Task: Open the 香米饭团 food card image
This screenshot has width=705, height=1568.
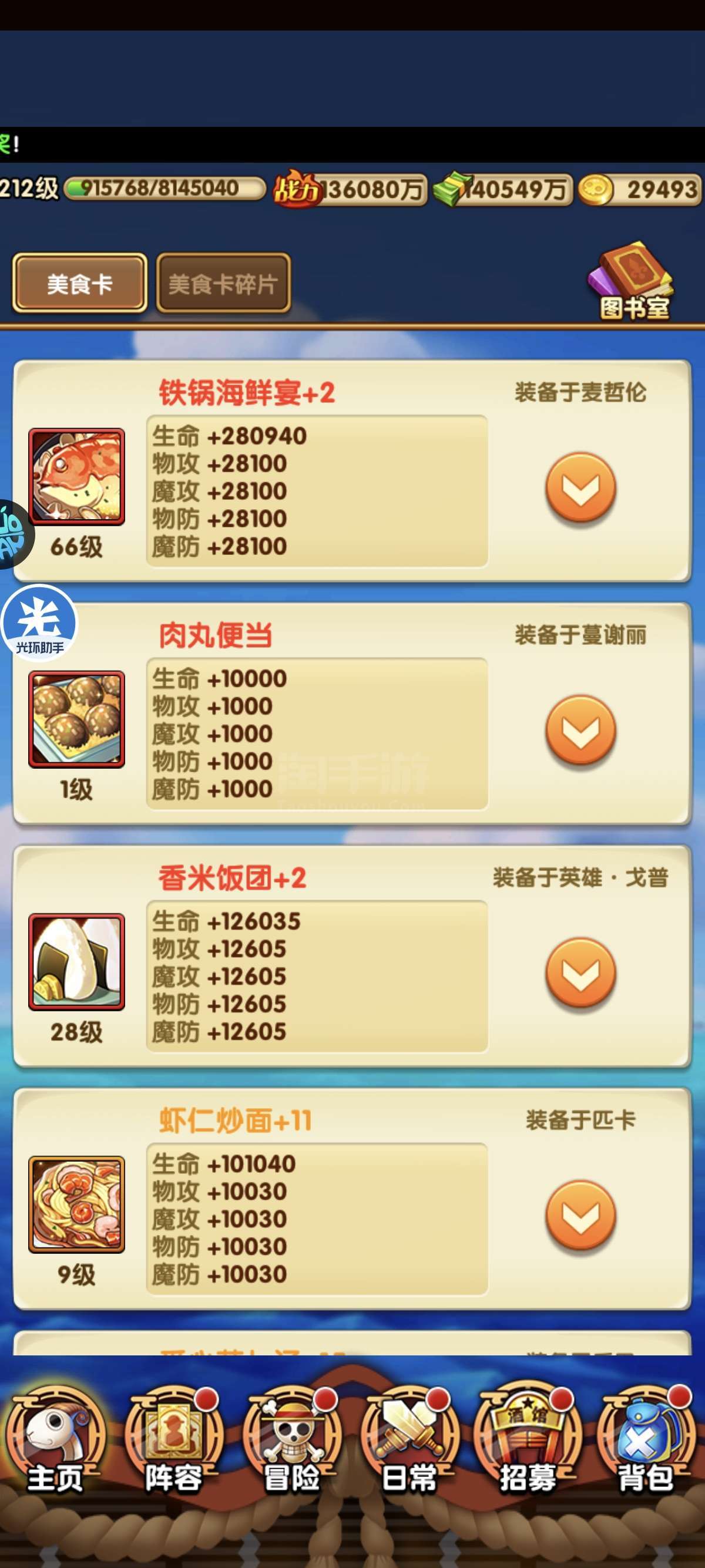Action: [x=77, y=962]
